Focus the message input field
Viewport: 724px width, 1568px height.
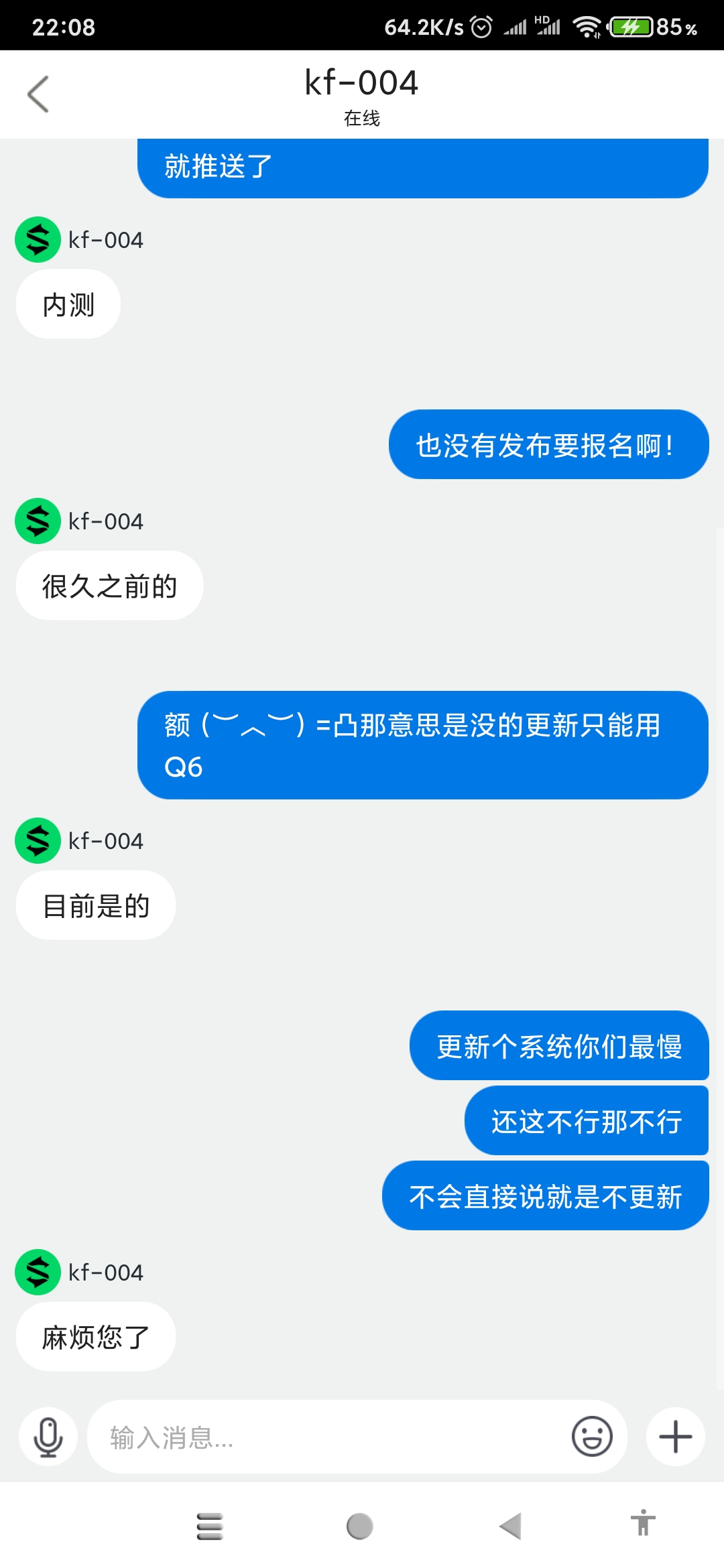click(x=328, y=1437)
